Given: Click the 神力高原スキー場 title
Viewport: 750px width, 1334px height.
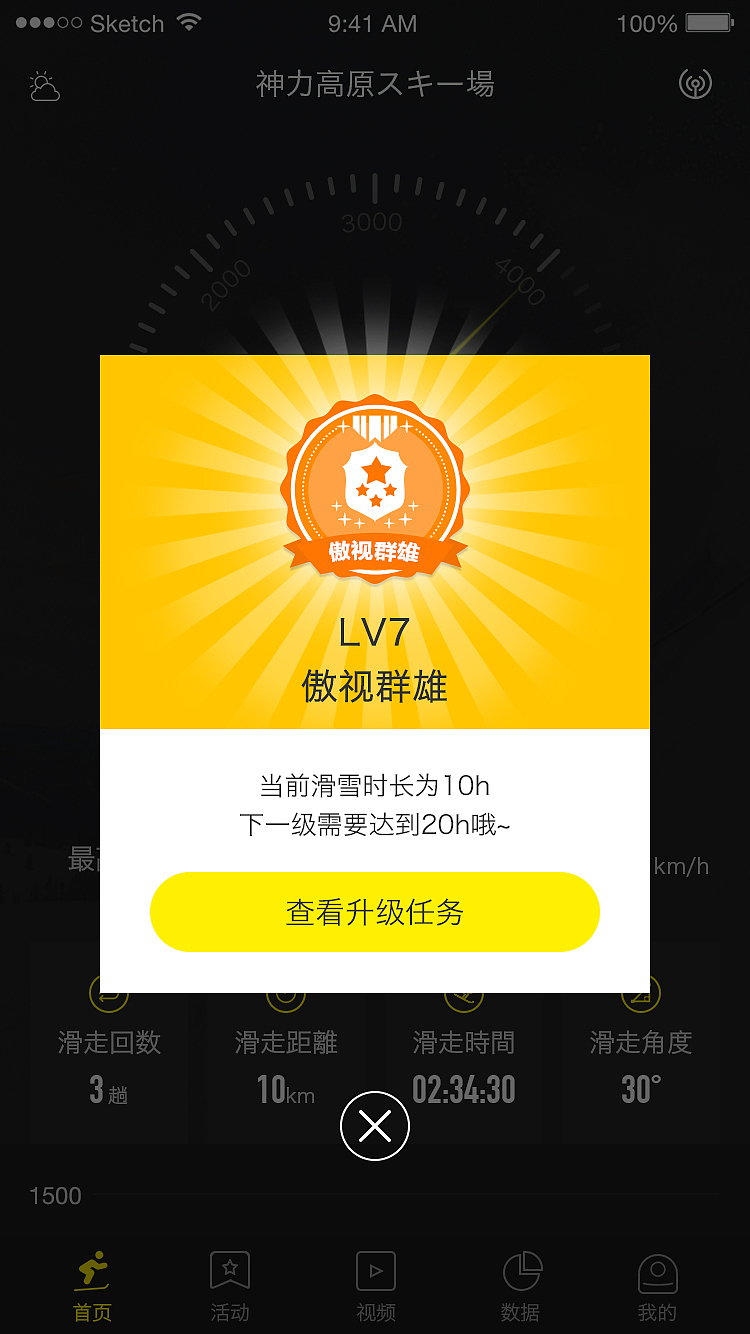Looking at the screenshot, I should [x=375, y=84].
